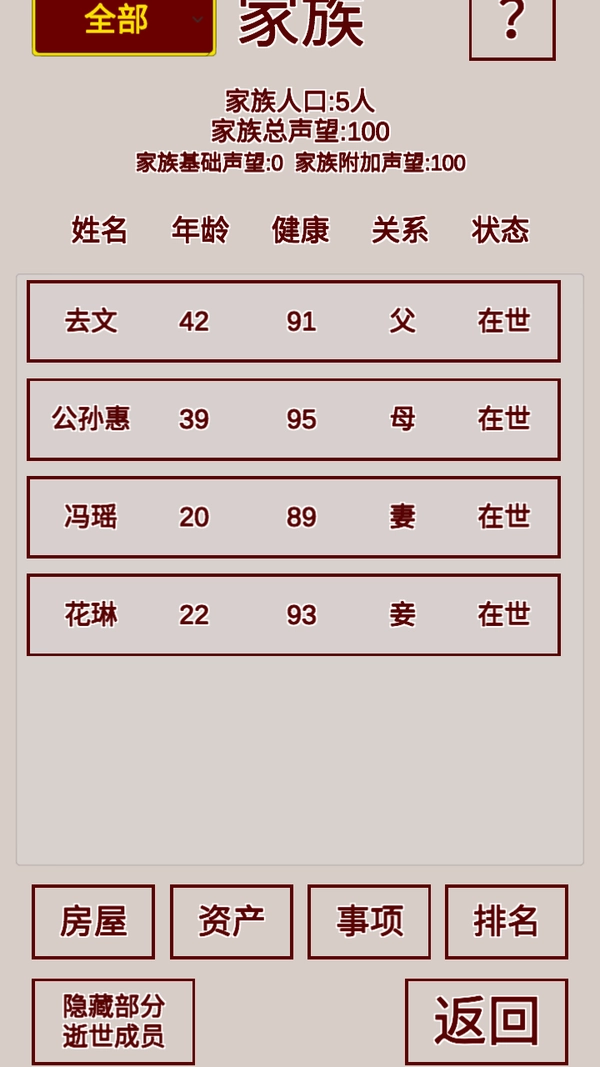The image size is (600, 1067).
Task: View family 资产
Action: coord(231,921)
